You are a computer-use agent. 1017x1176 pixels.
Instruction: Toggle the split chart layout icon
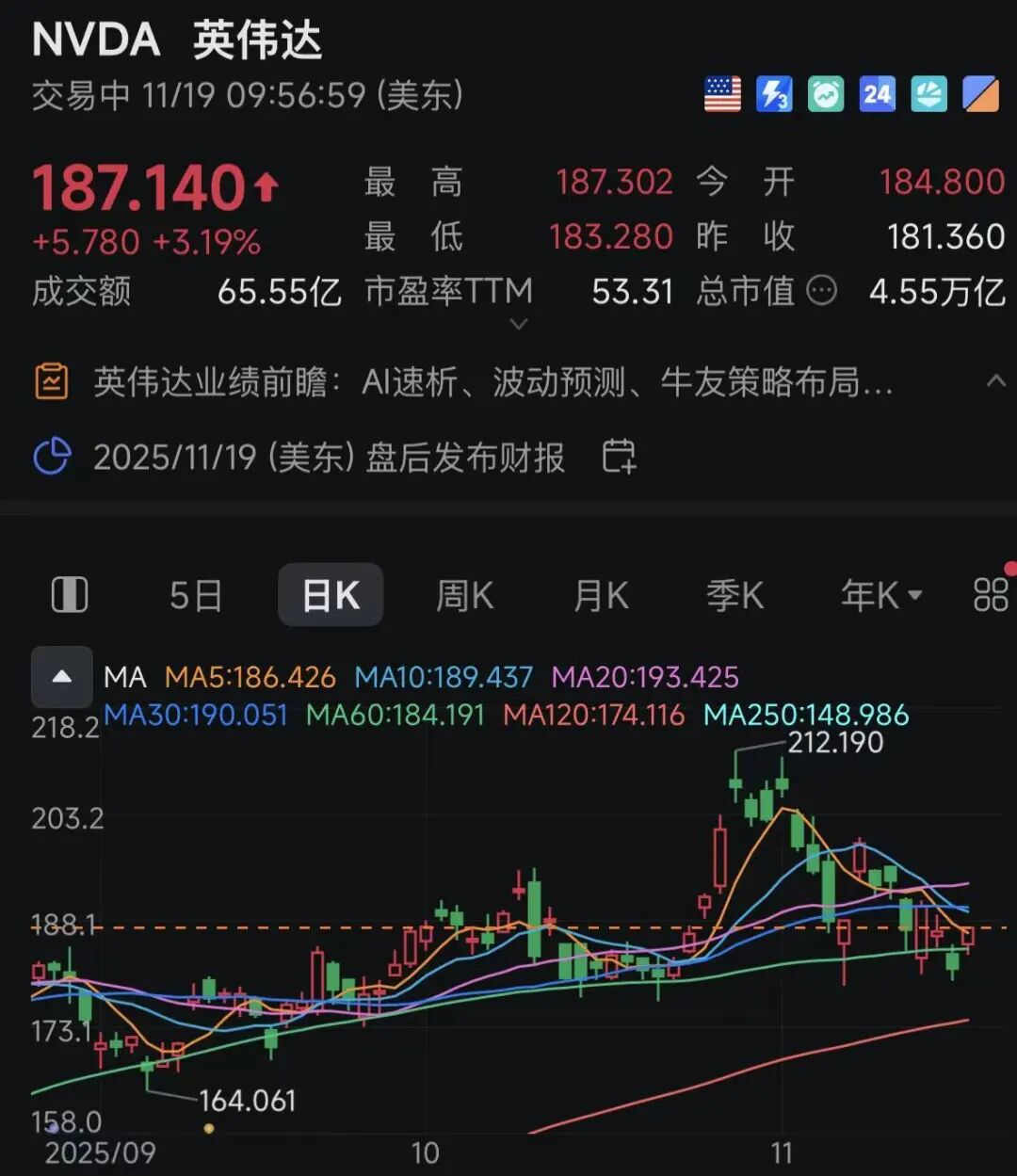[x=69, y=595]
